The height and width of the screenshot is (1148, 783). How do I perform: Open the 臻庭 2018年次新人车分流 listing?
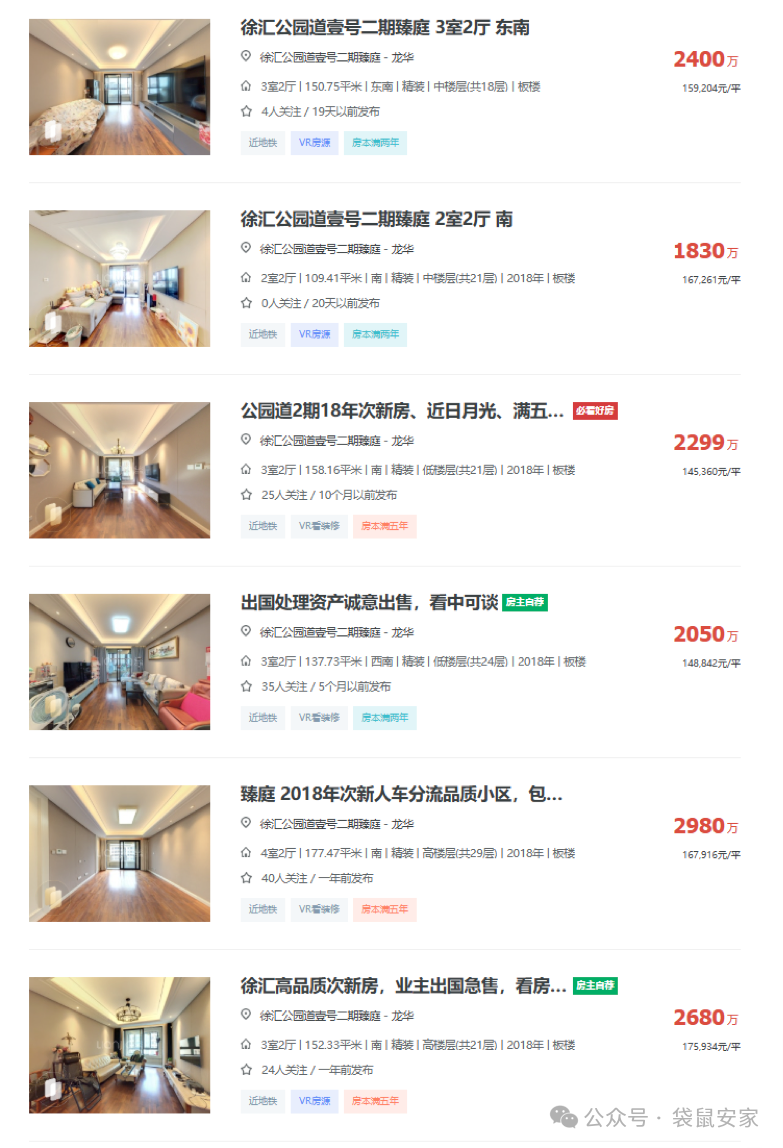click(401, 795)
